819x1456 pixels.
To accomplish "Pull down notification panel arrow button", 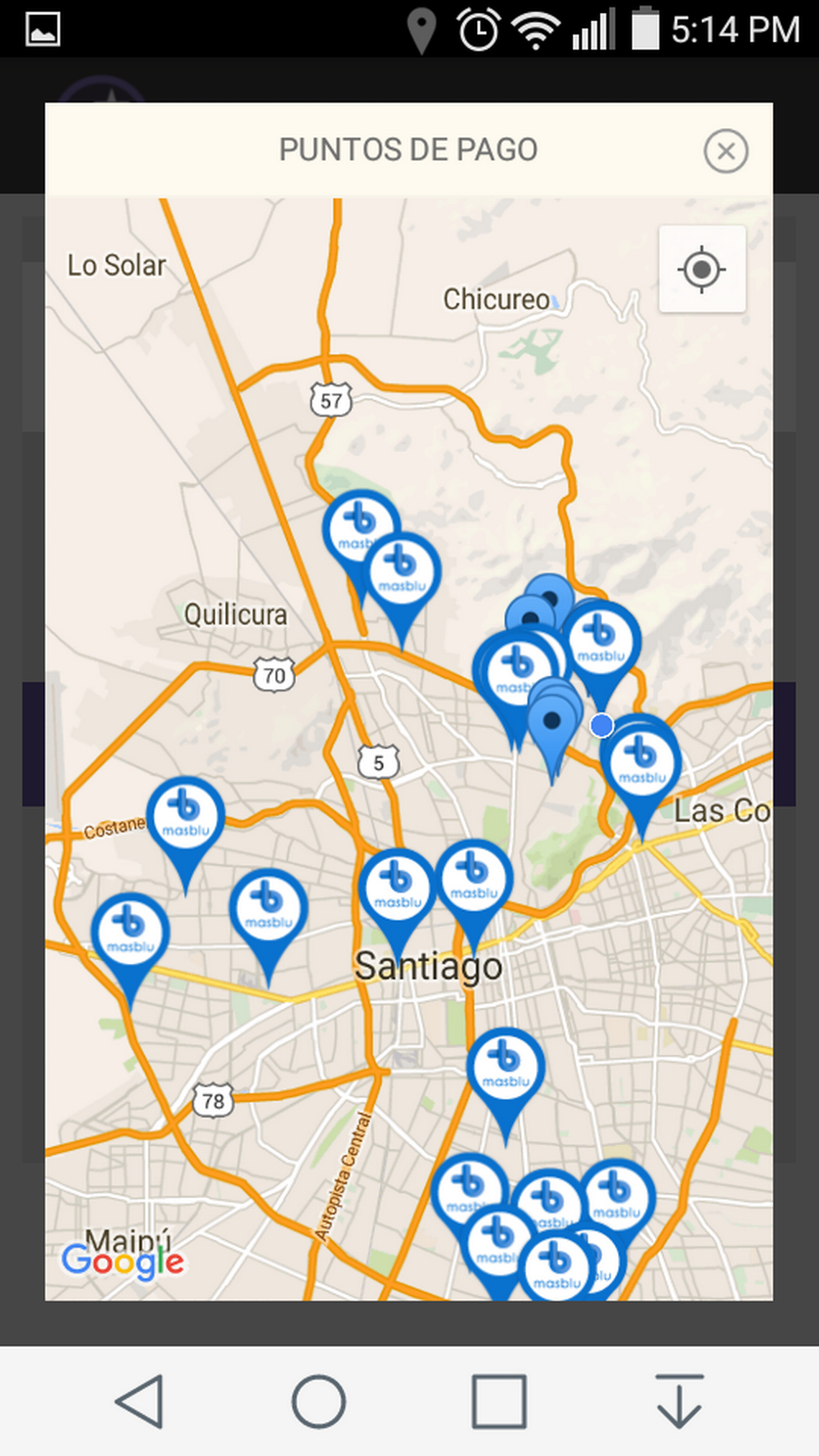I will coord(680,1401).
